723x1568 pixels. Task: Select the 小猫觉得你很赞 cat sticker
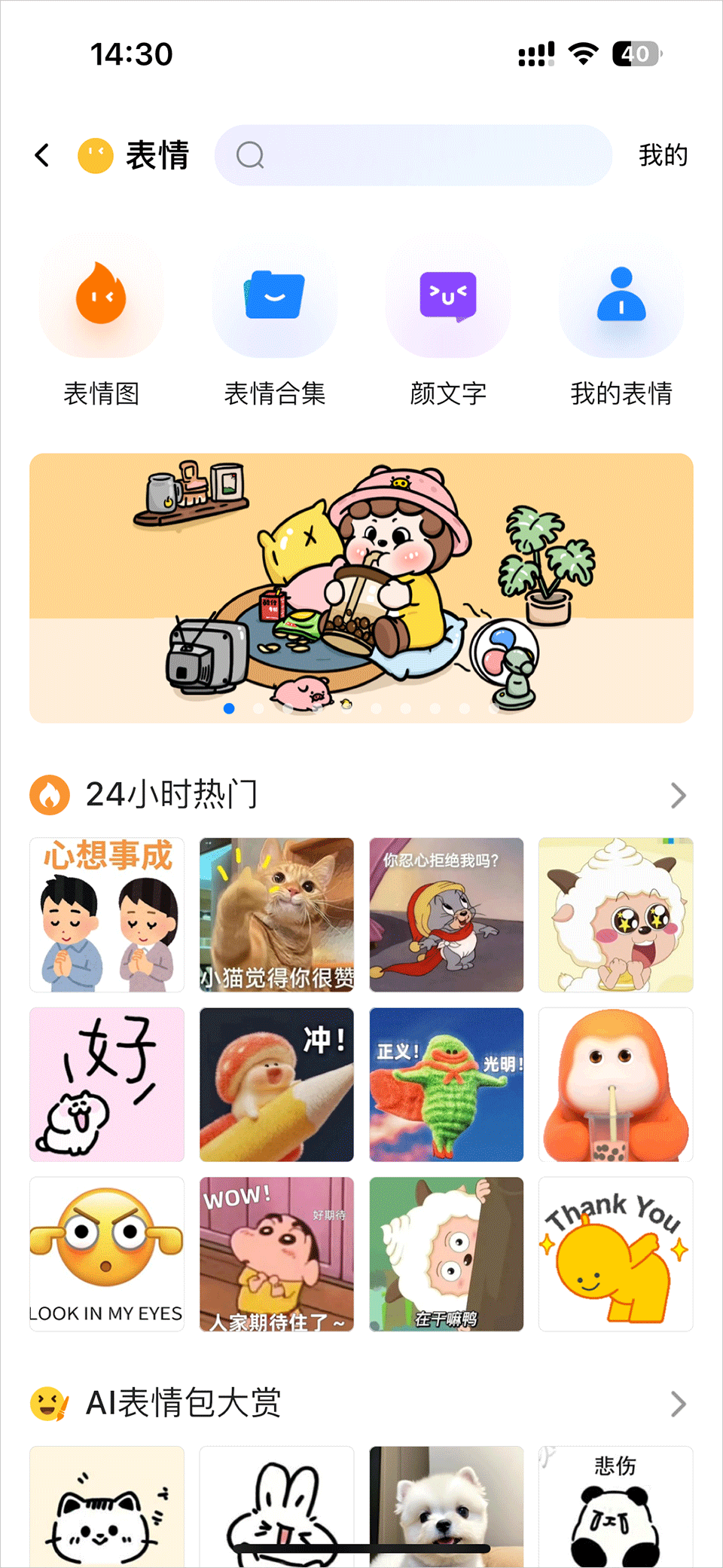(x=276, y=915)
